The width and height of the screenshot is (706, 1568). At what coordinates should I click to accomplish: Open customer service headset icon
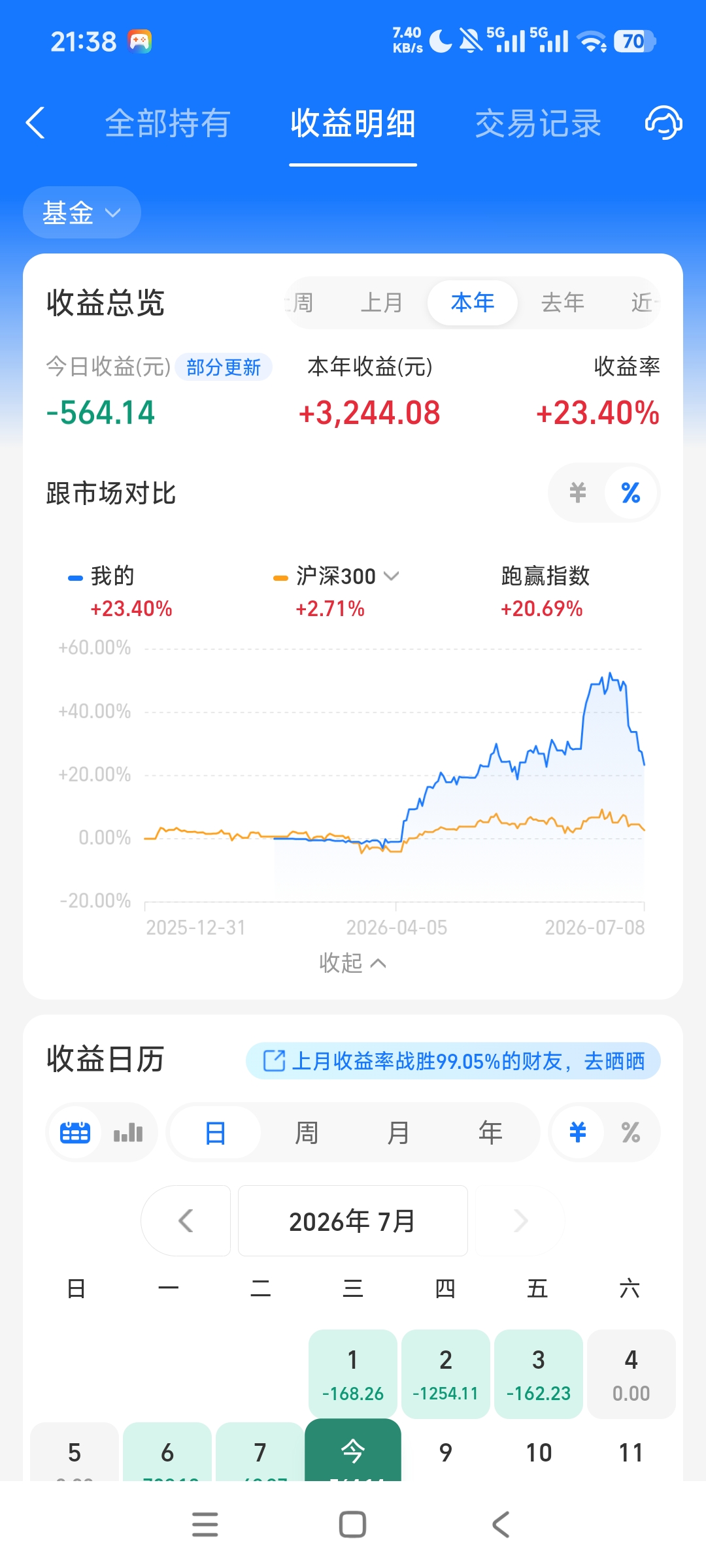coord(664,123)
